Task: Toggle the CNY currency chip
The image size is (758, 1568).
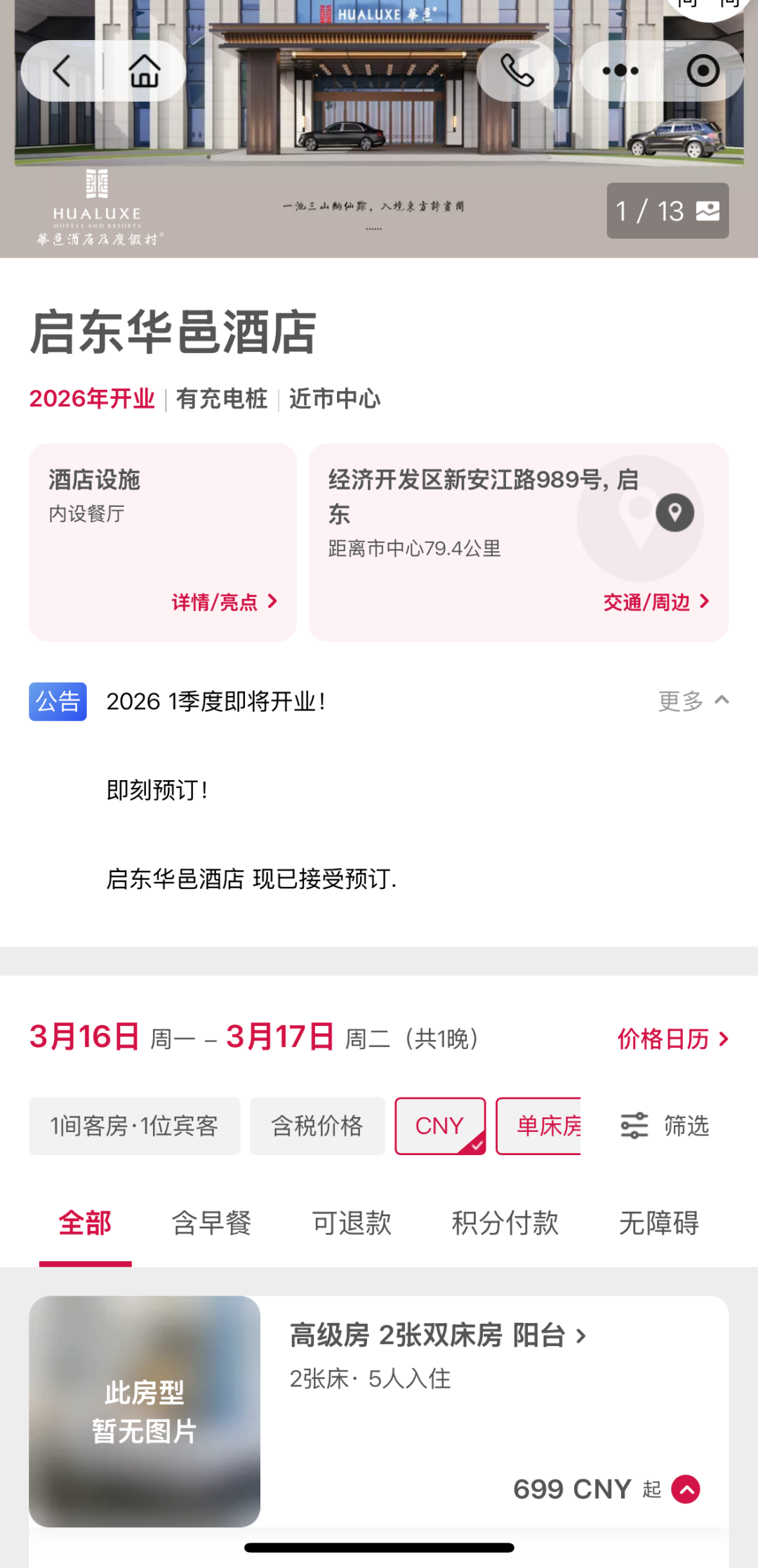Action: [x=440, y=1126]
